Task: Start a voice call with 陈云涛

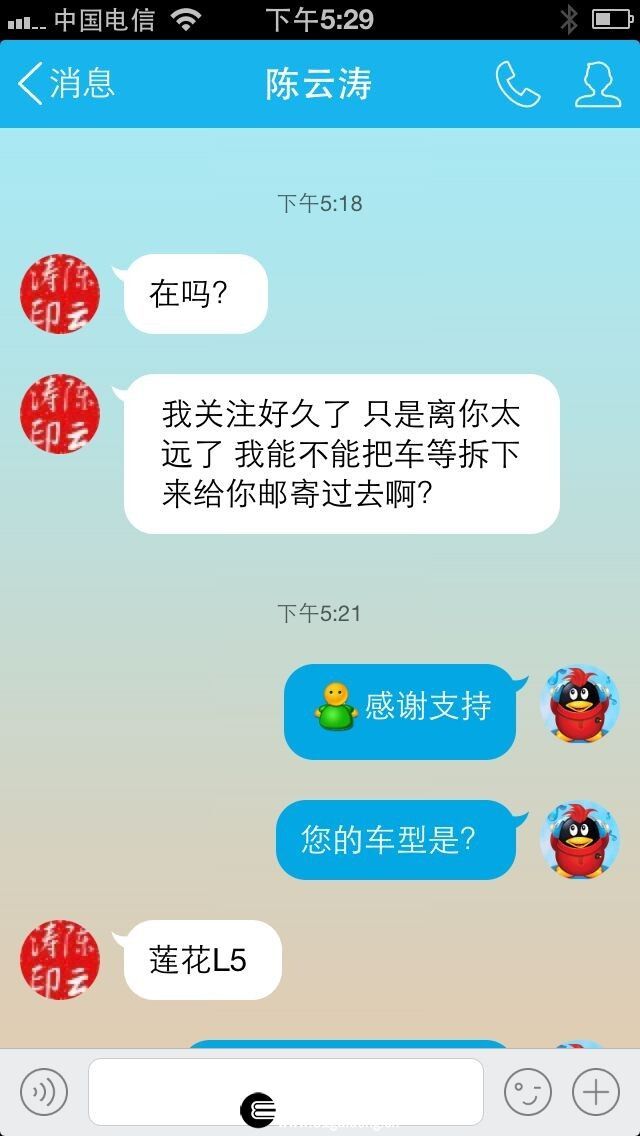Action: click(x=518, y=84)
